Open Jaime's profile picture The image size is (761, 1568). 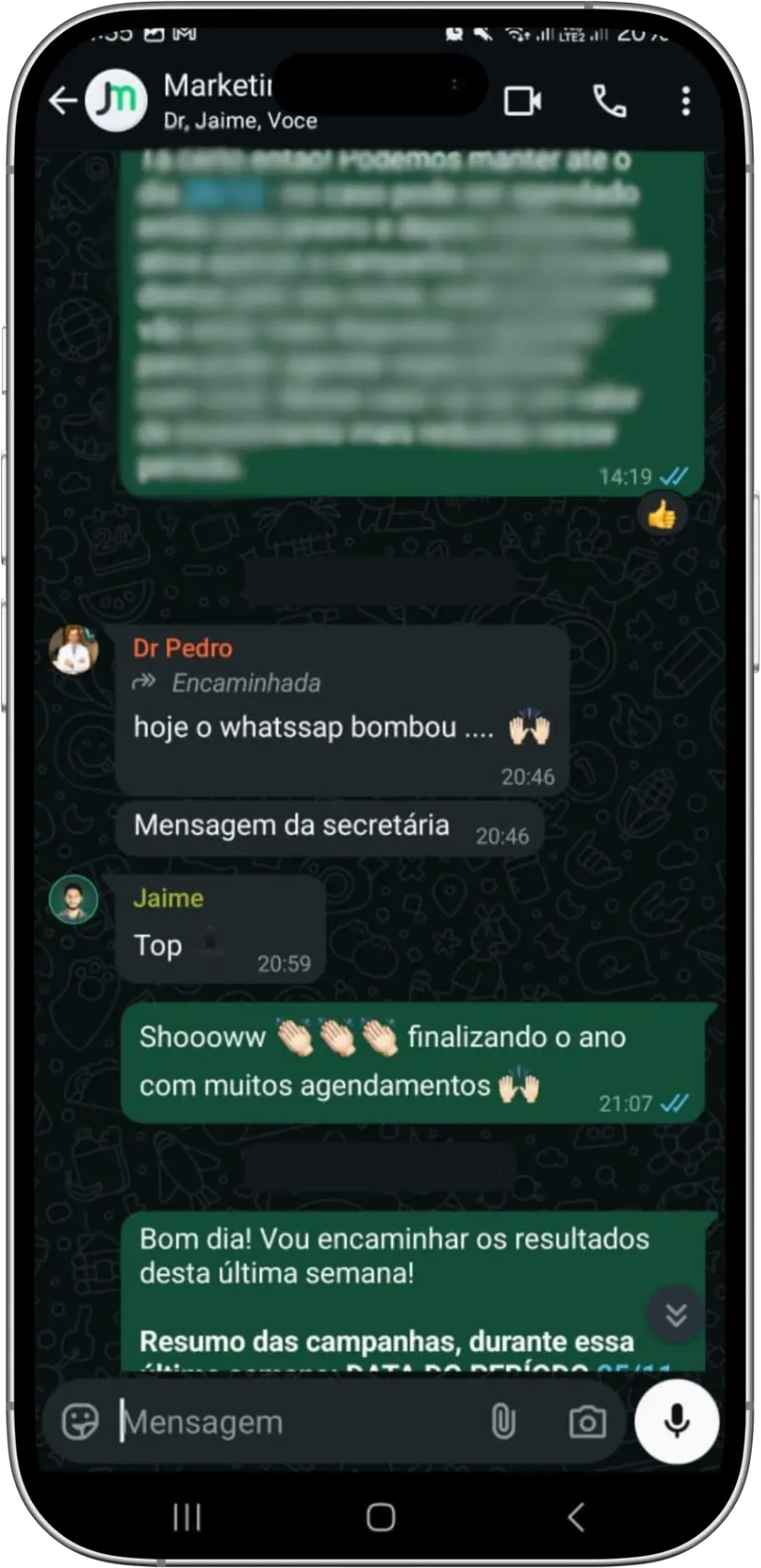74,899
